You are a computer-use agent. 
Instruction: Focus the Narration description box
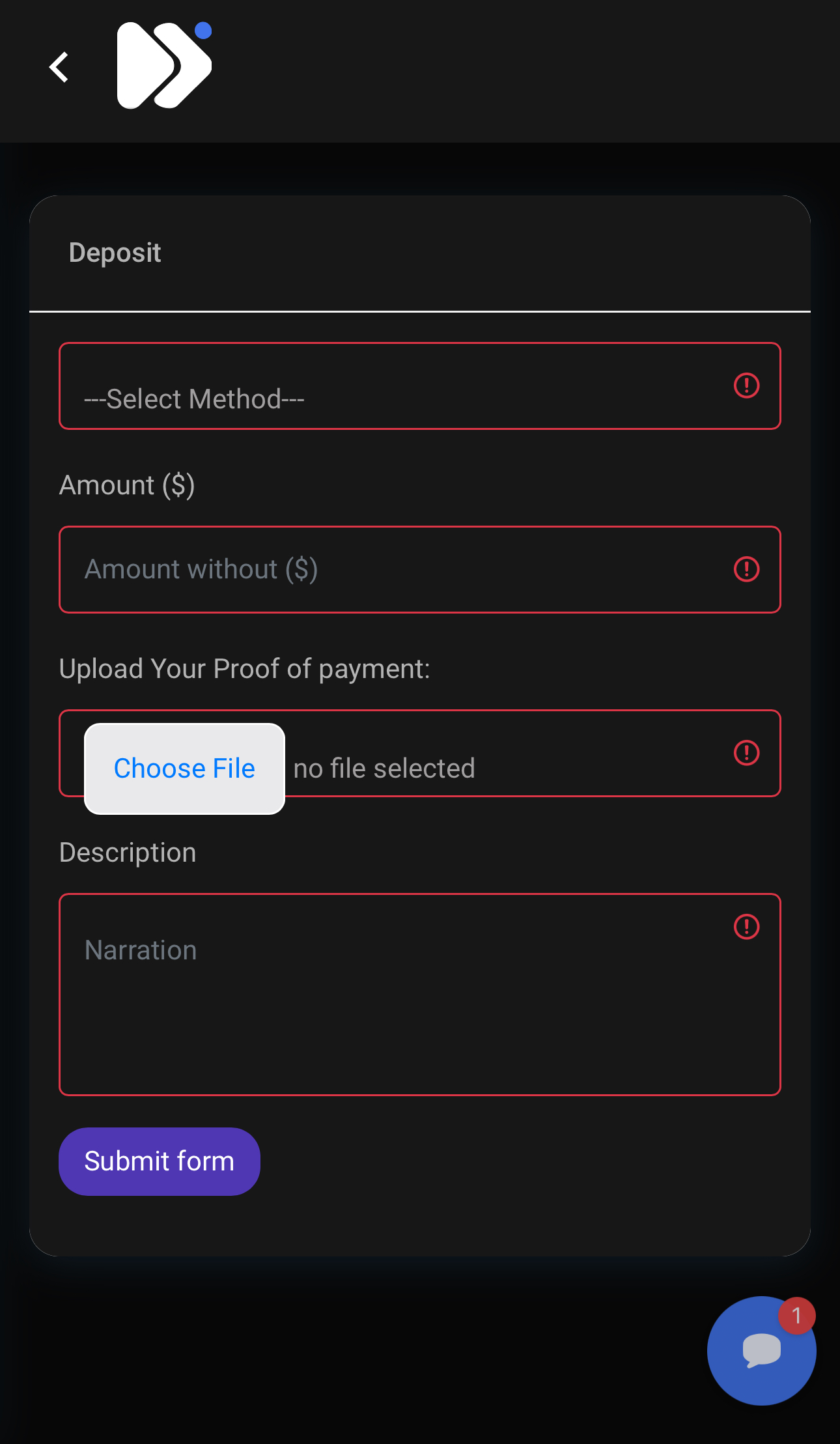click(420, 995)
